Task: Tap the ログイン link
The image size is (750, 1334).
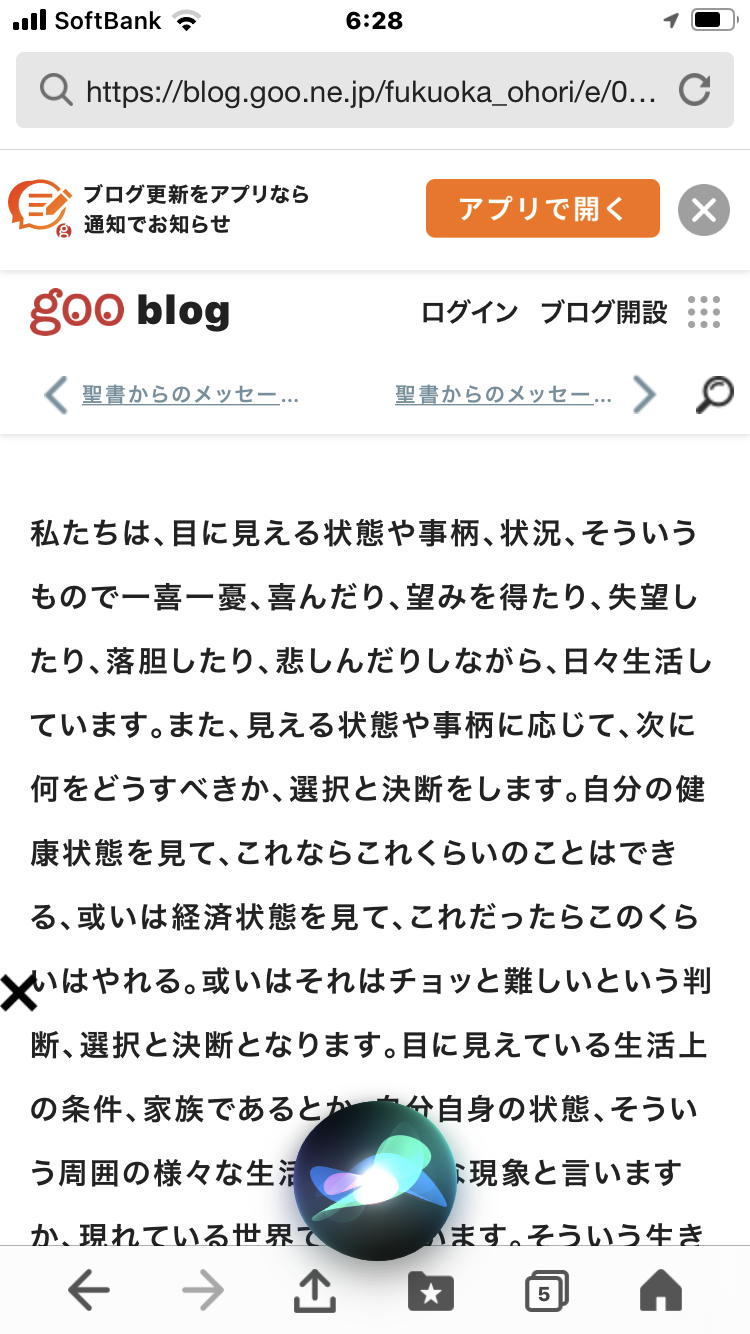Action: click(x=469, y=313)
